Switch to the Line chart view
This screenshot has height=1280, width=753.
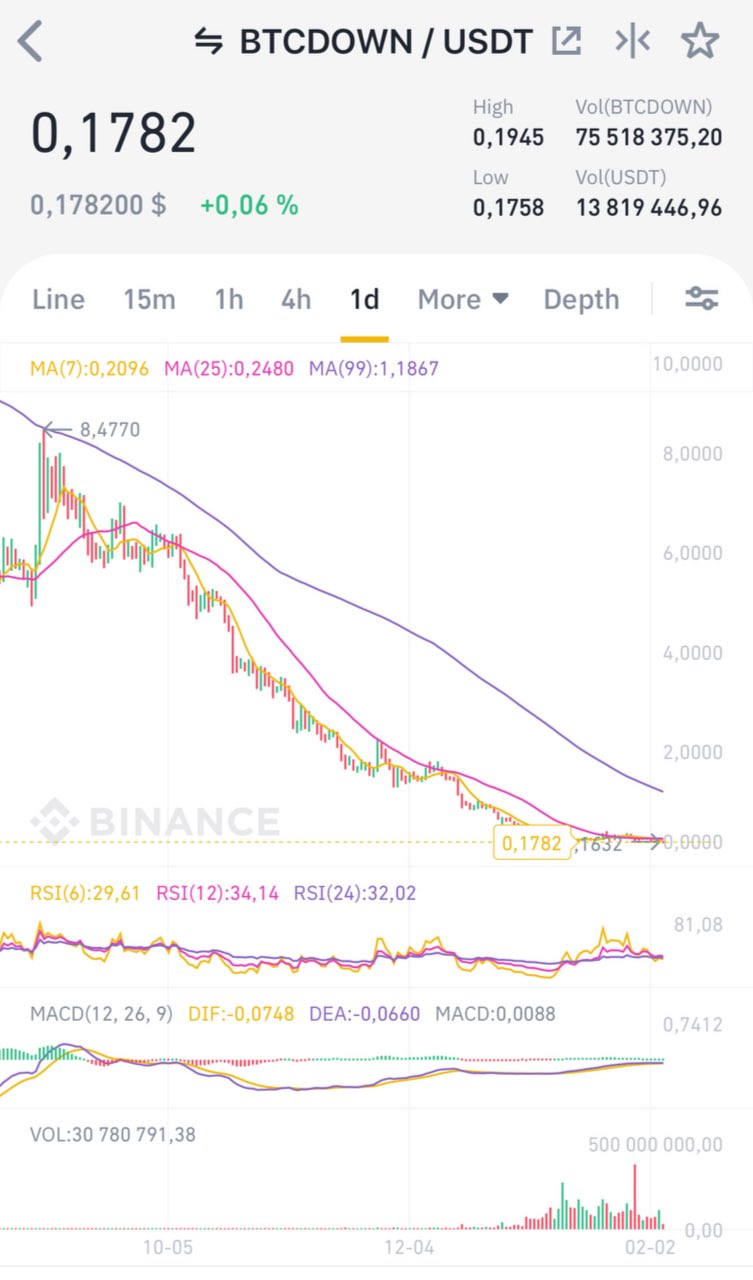58,299
